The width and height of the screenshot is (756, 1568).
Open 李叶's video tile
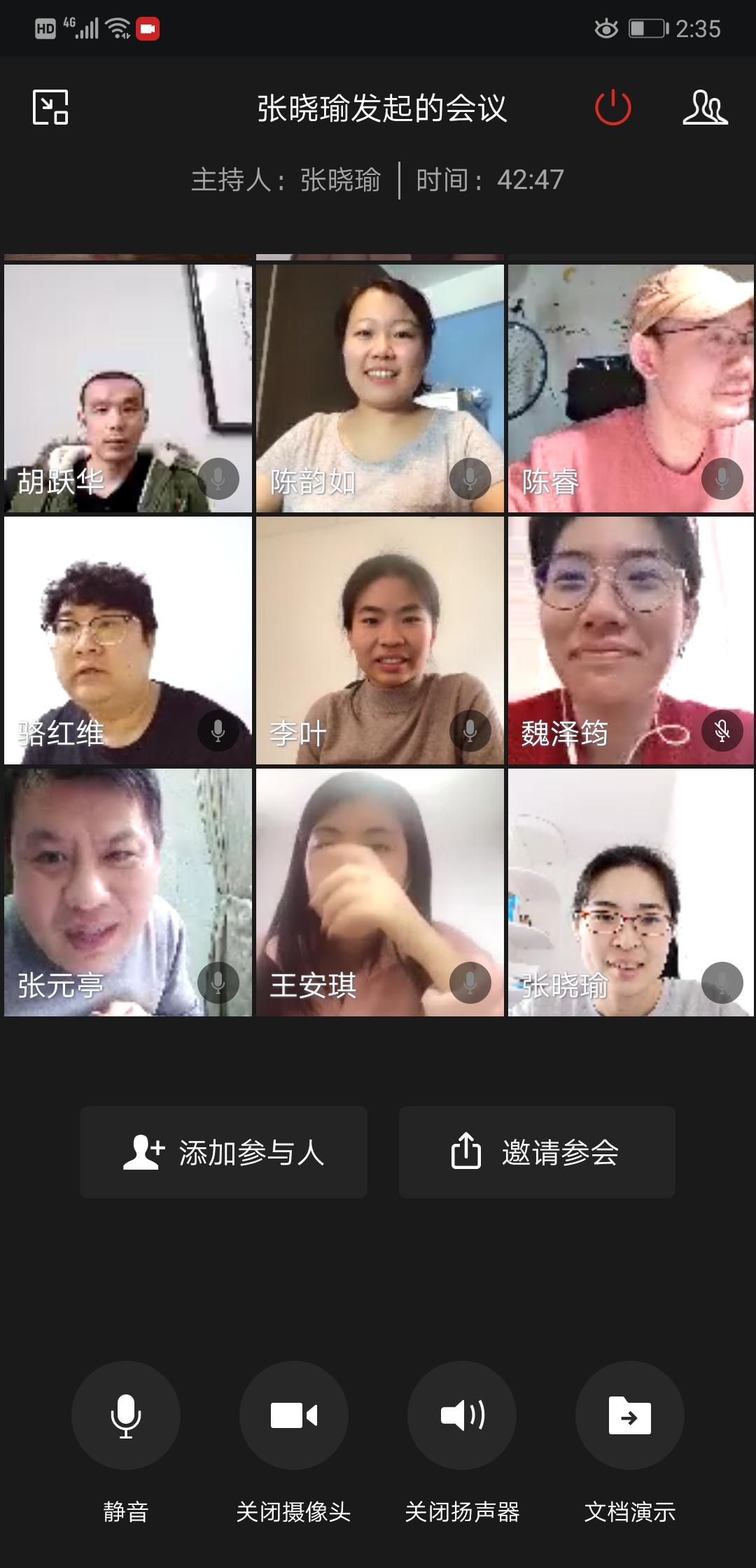[380, 640]
